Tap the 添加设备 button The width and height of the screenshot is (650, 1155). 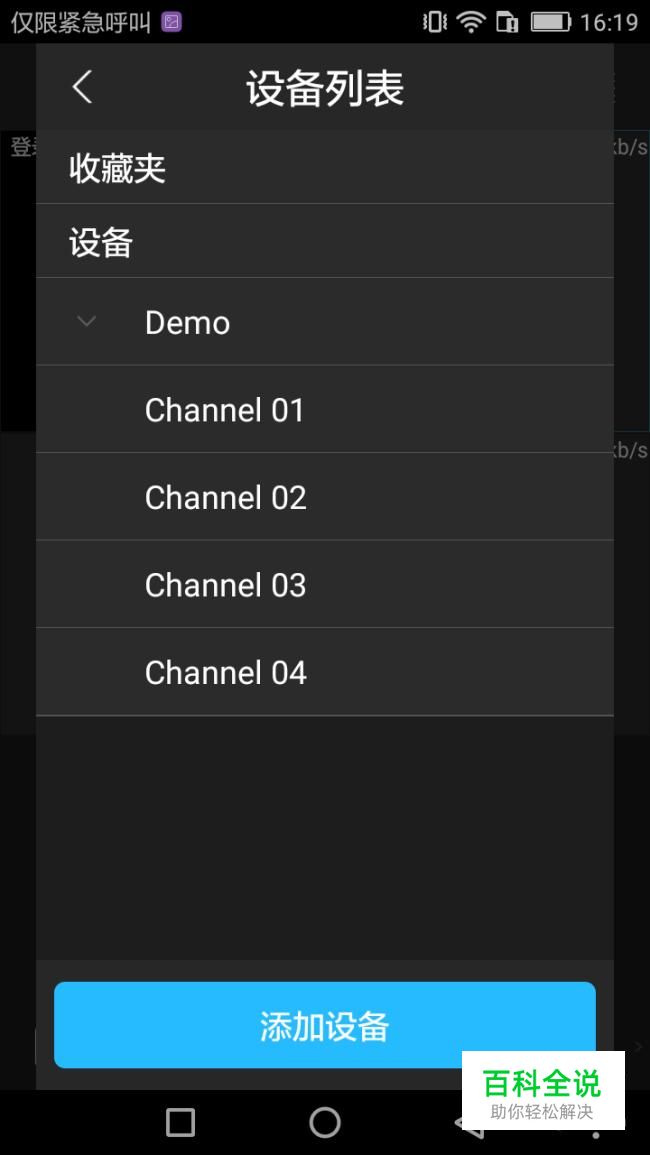point(324,1025)
